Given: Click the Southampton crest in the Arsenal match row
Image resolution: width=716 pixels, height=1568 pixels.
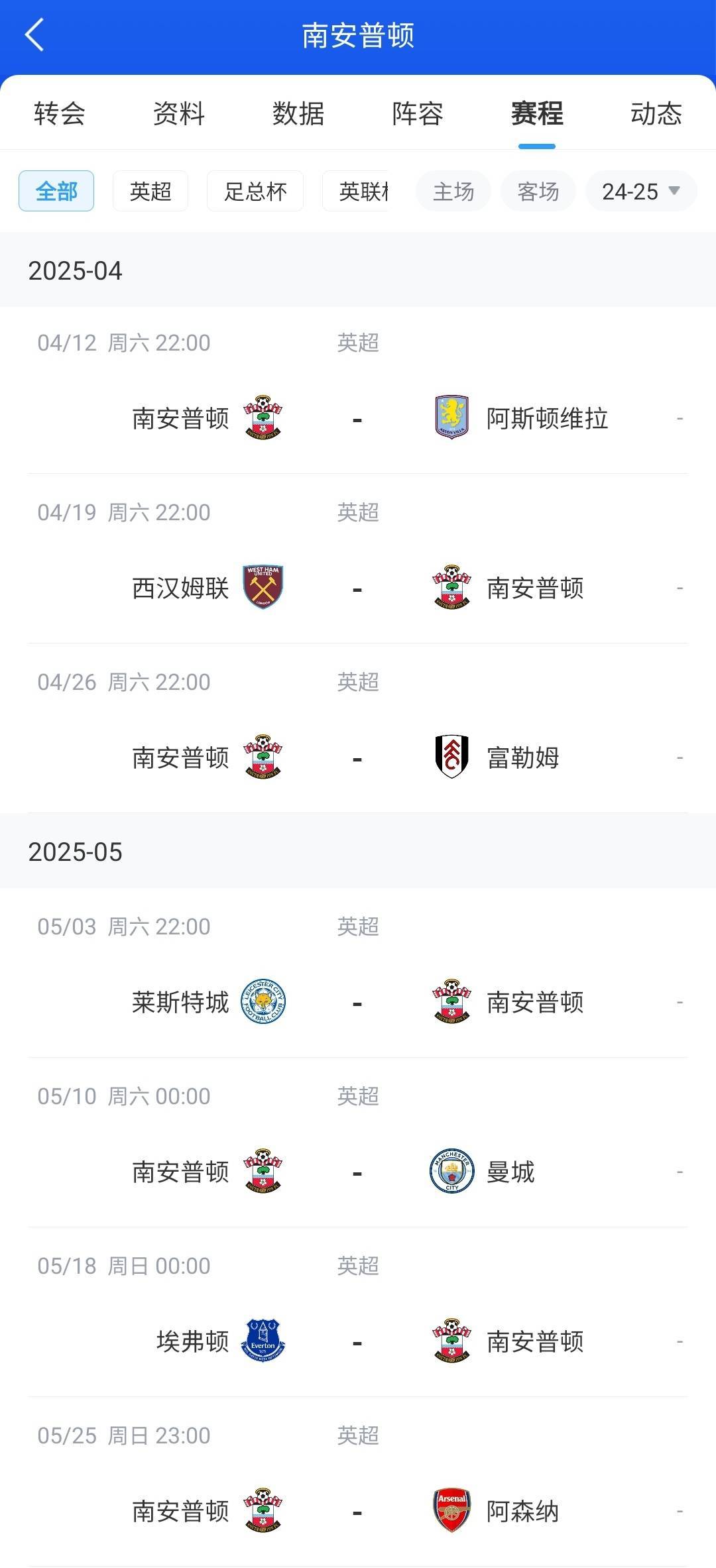Looking at the screenshot, I should (261, 1512).
